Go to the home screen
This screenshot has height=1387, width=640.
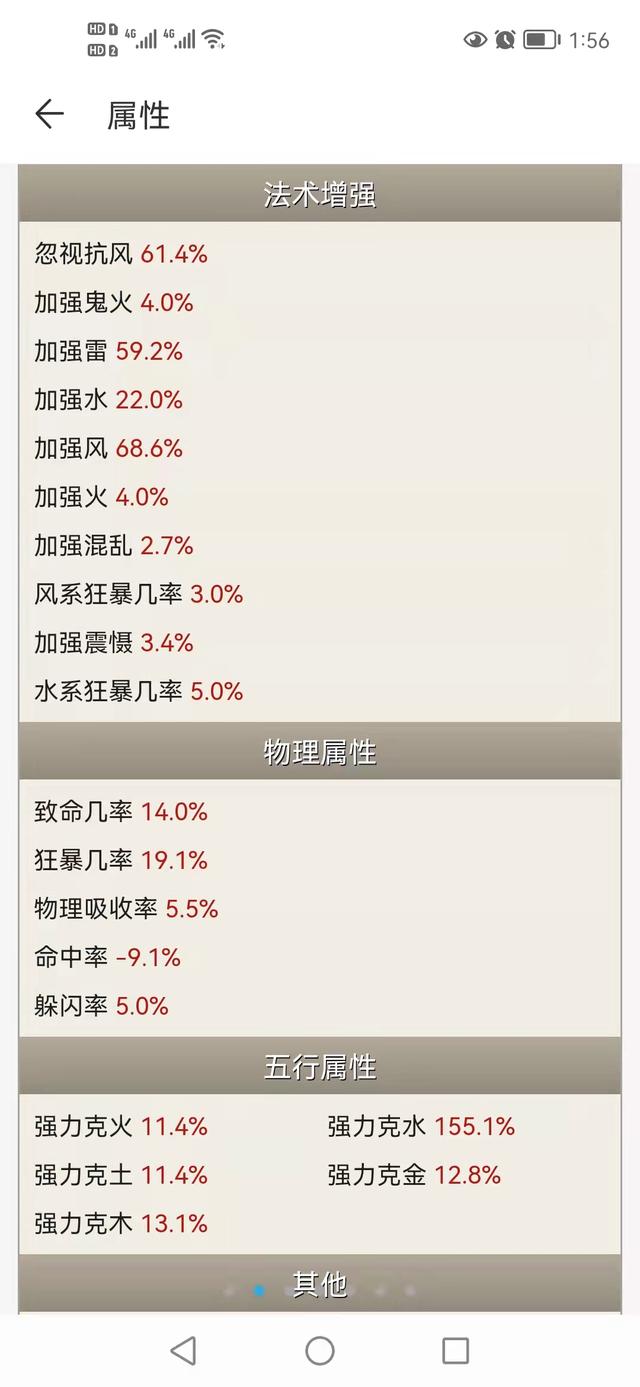click(x=320, y=1351)
